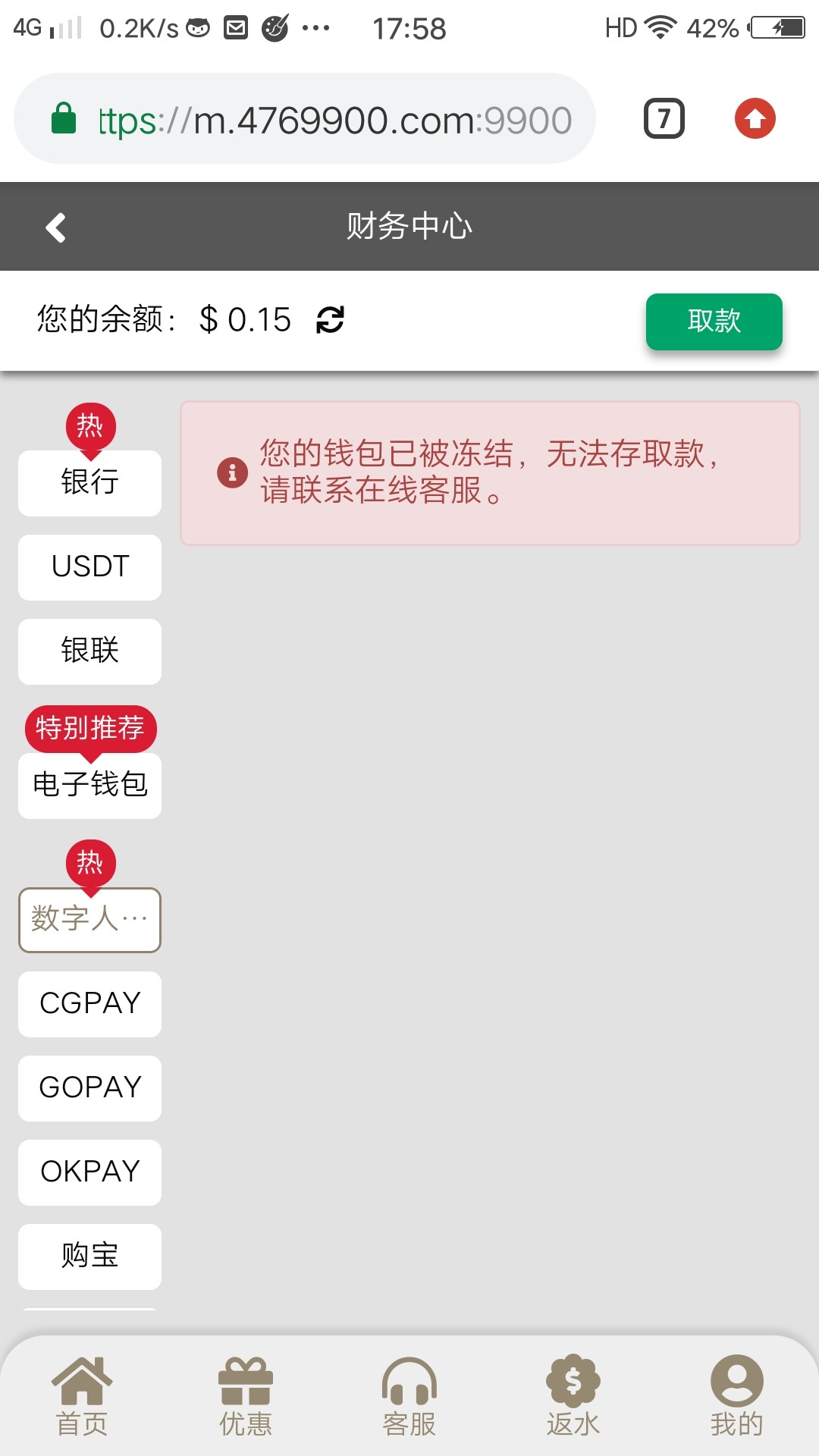Contact 客服 customer service
Image resolution: width=819 pixels, height=1456 pixels.
409,1397
